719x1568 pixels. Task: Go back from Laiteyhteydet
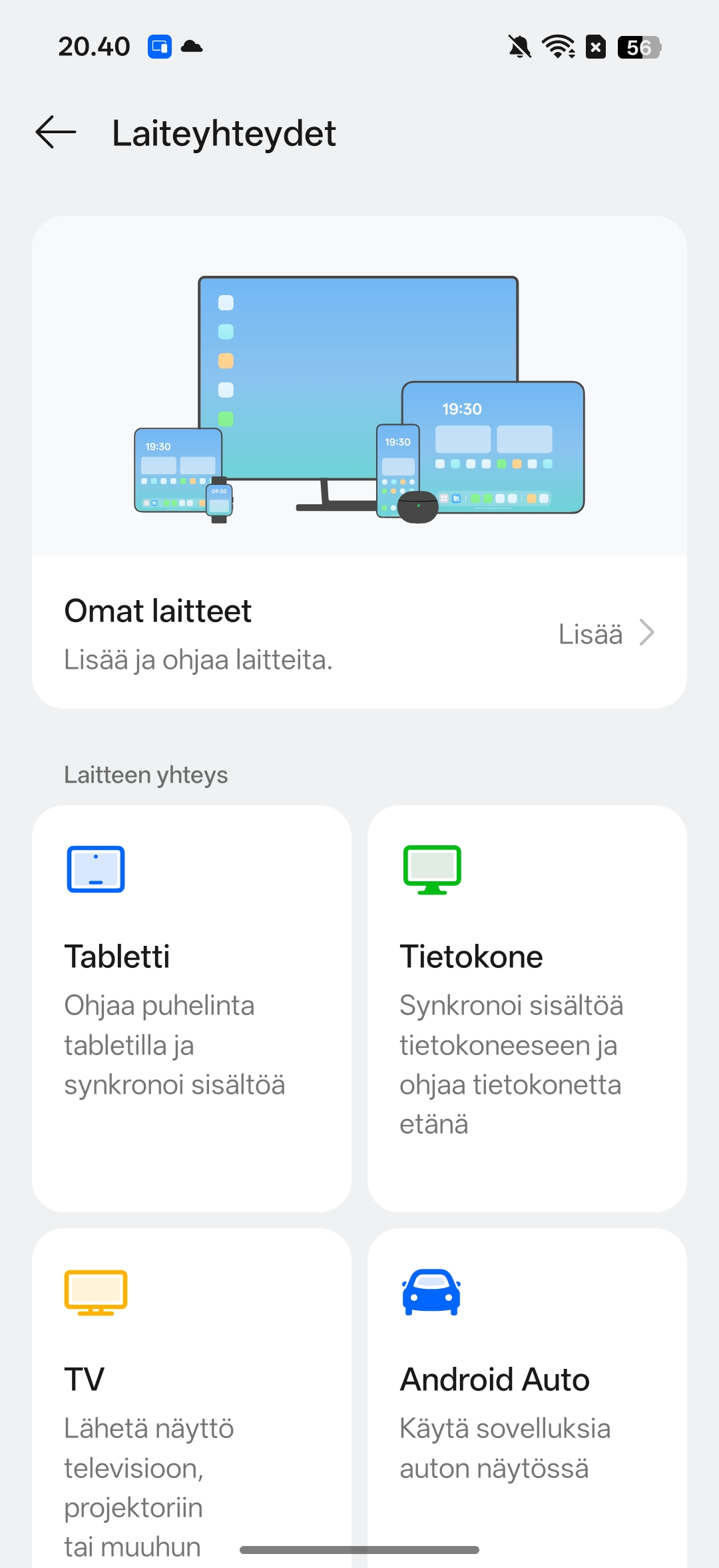pyautogui.click(x=56, y=132)
